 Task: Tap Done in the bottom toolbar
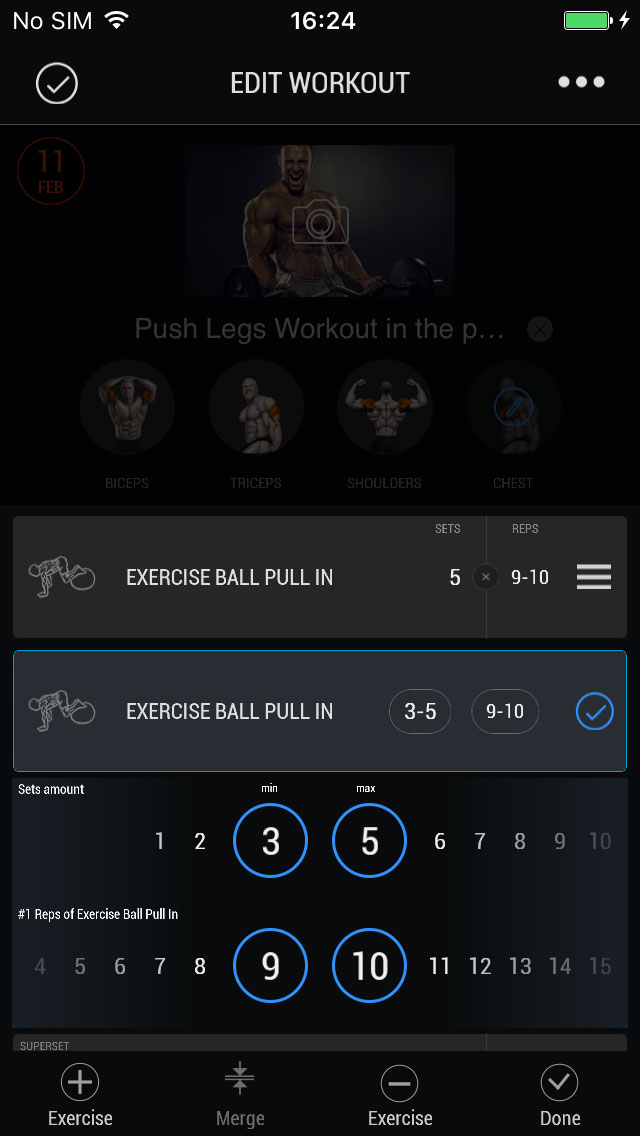[x=559, y=1095]
